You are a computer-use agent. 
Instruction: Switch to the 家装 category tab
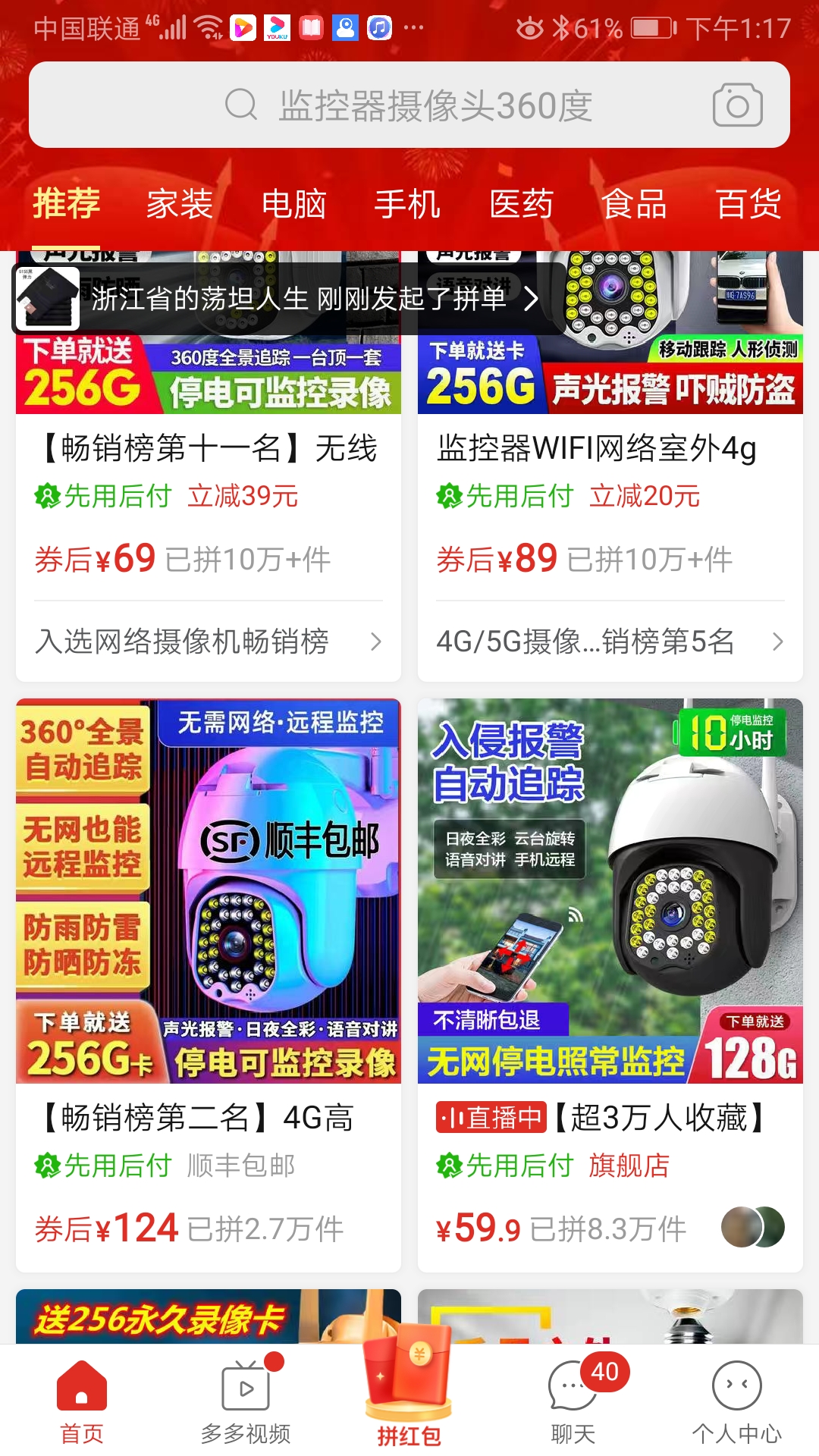coord(179,203)
